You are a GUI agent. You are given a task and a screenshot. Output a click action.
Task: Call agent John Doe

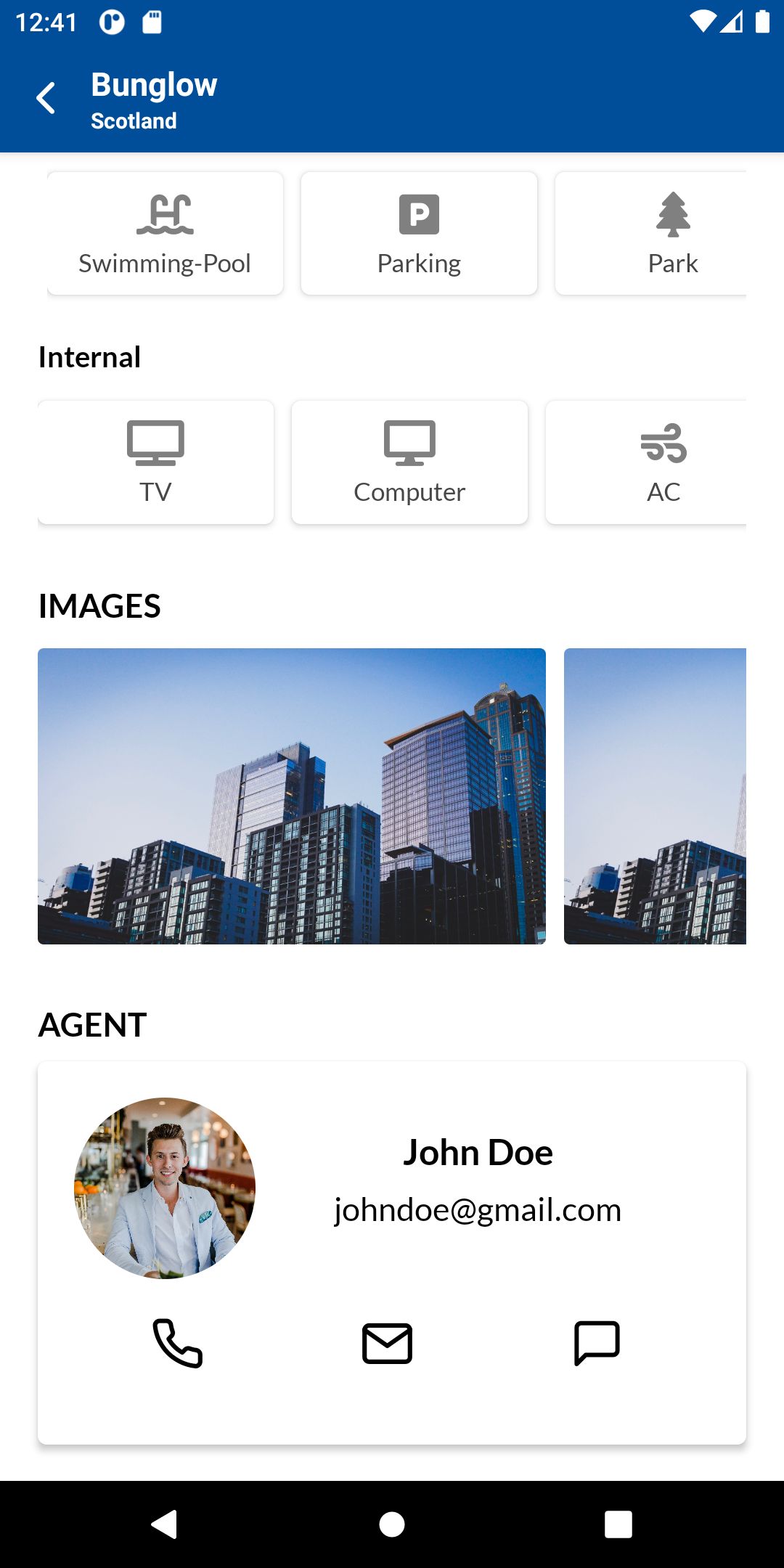(x=177, y=1343)
